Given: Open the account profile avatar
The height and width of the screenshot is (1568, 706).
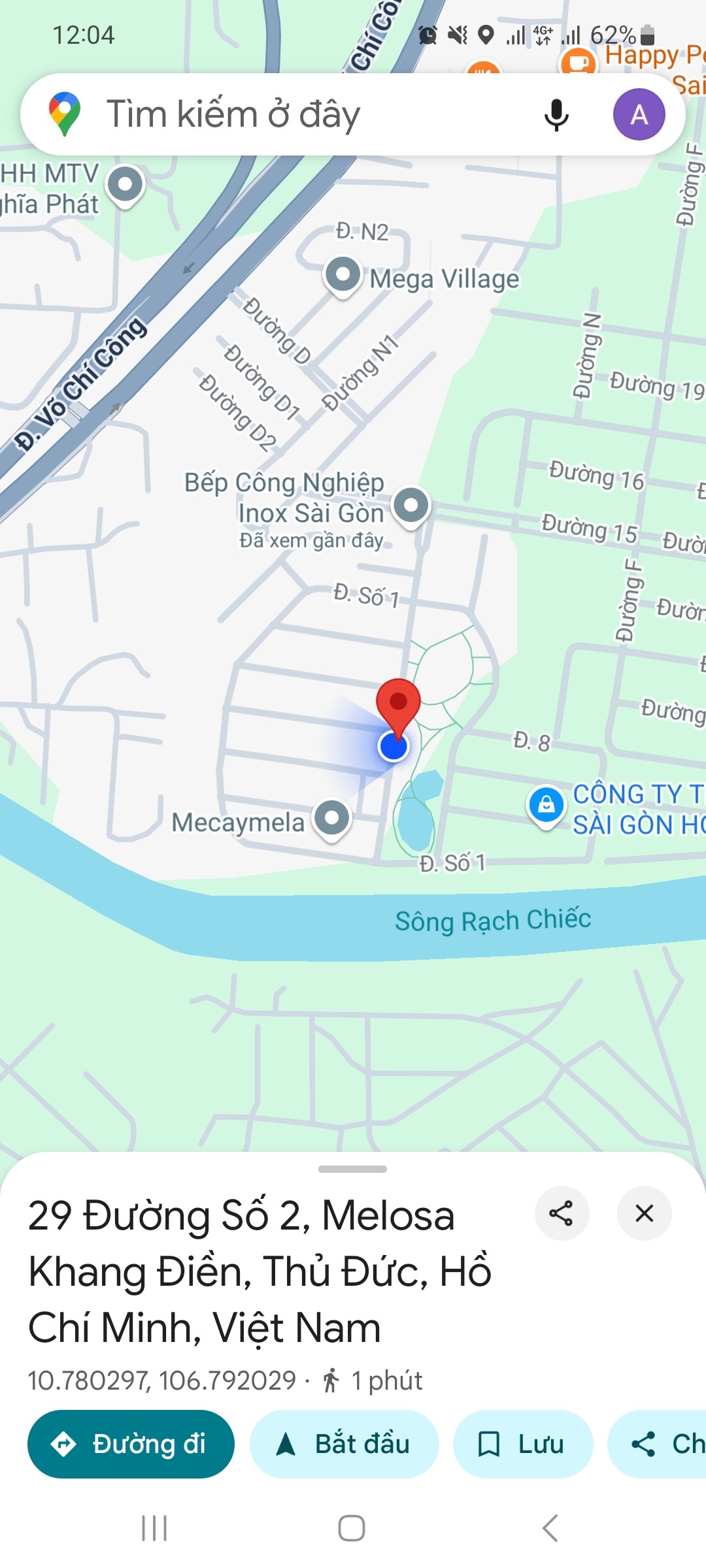Looking at the screenshot, I should [x=639, y=114].
